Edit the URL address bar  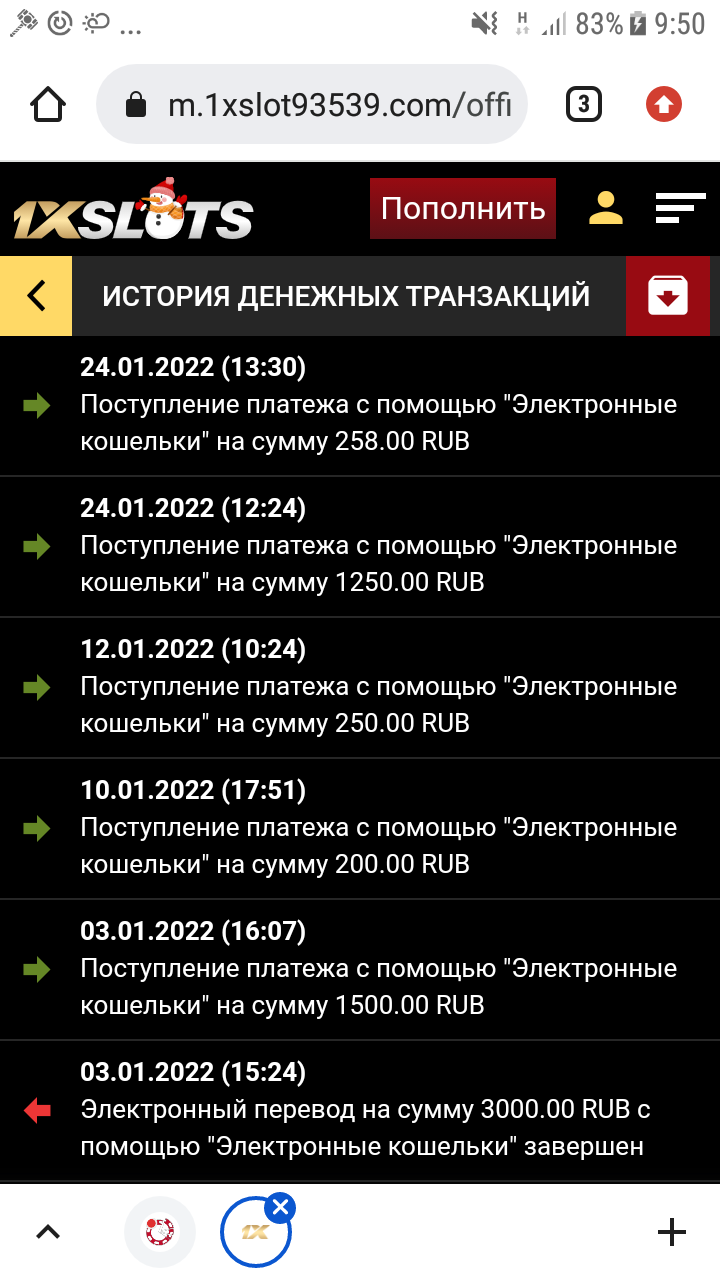pyautogui.click(x=312, y=104)
